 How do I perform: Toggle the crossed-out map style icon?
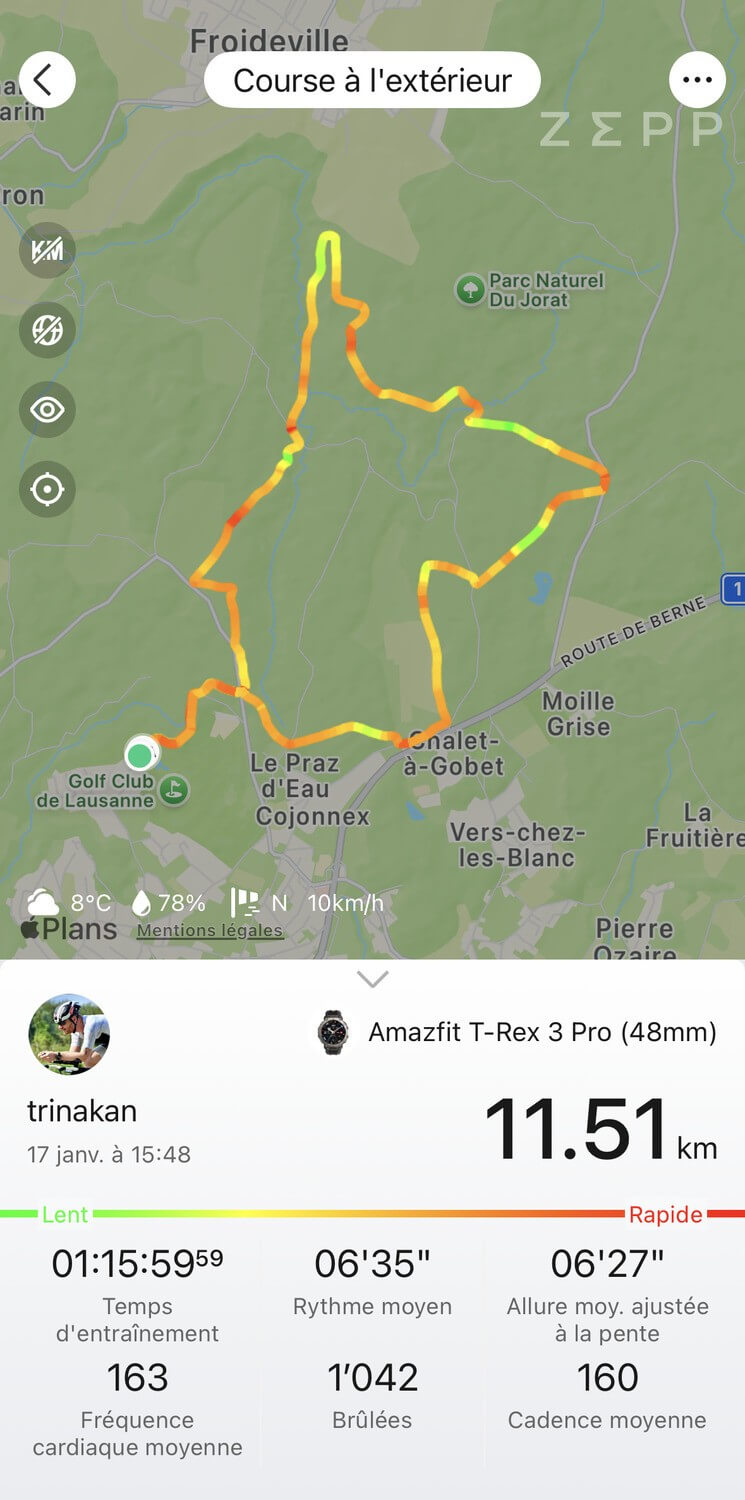tap(47, 330)
